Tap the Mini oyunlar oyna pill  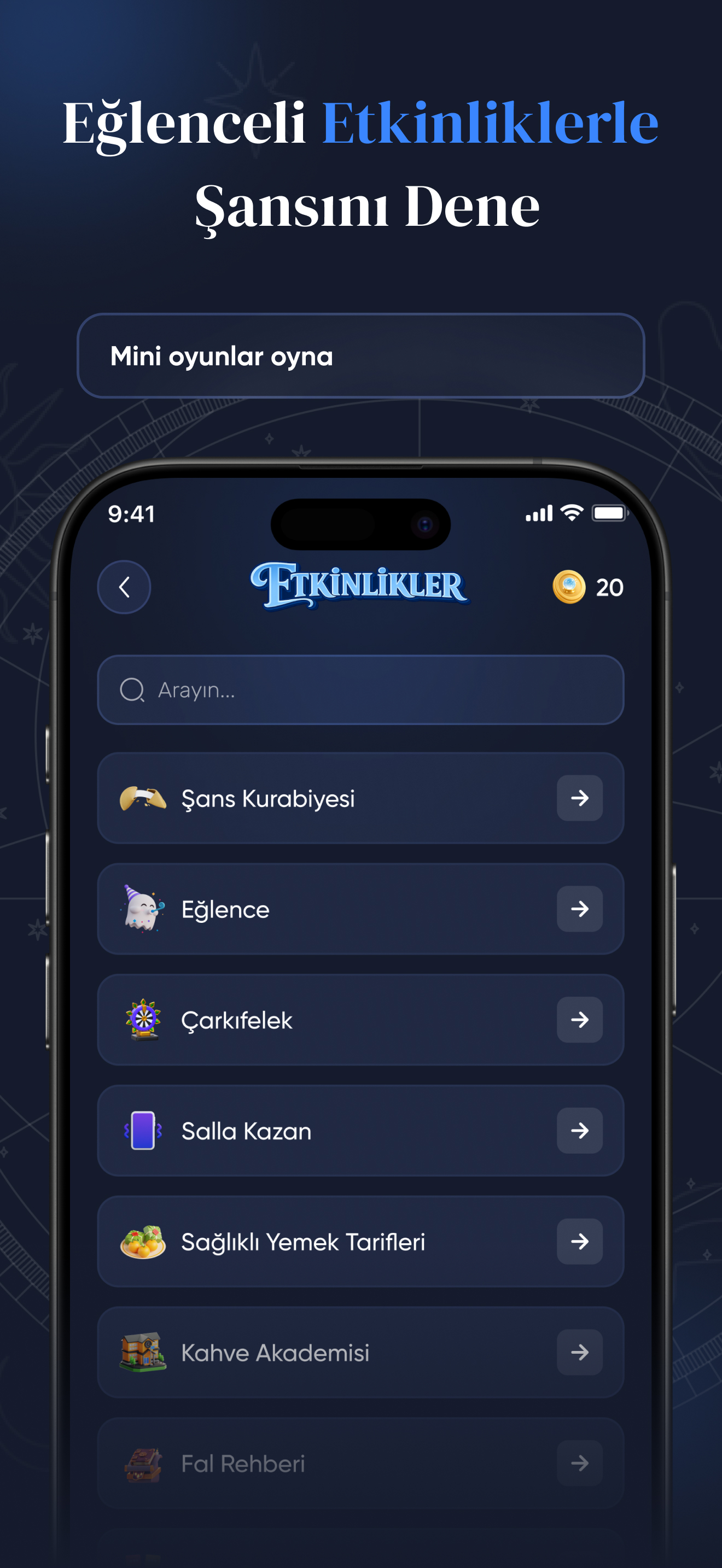[361, 356]
